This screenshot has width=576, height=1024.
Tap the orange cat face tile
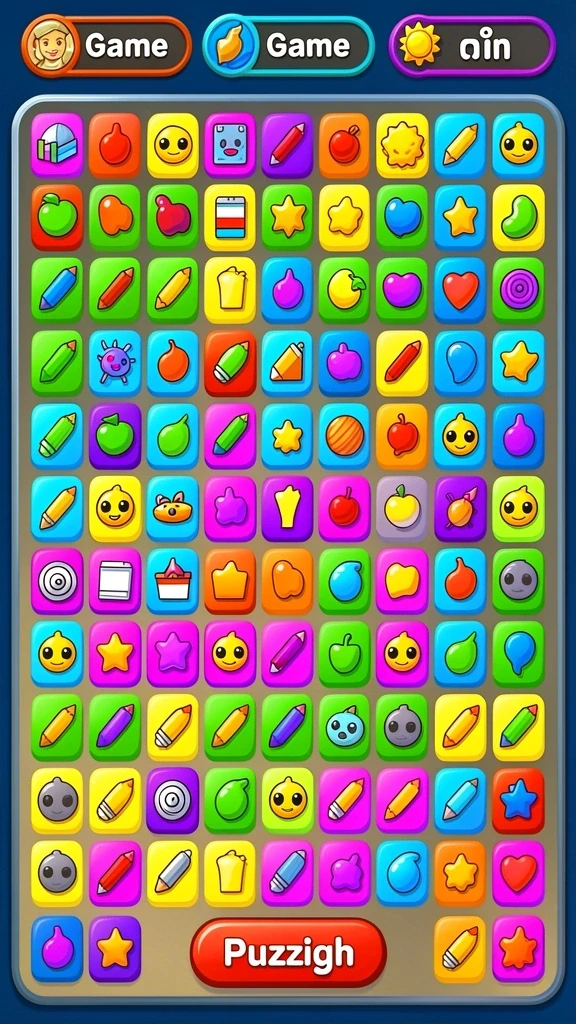click(x=172, y=508)
